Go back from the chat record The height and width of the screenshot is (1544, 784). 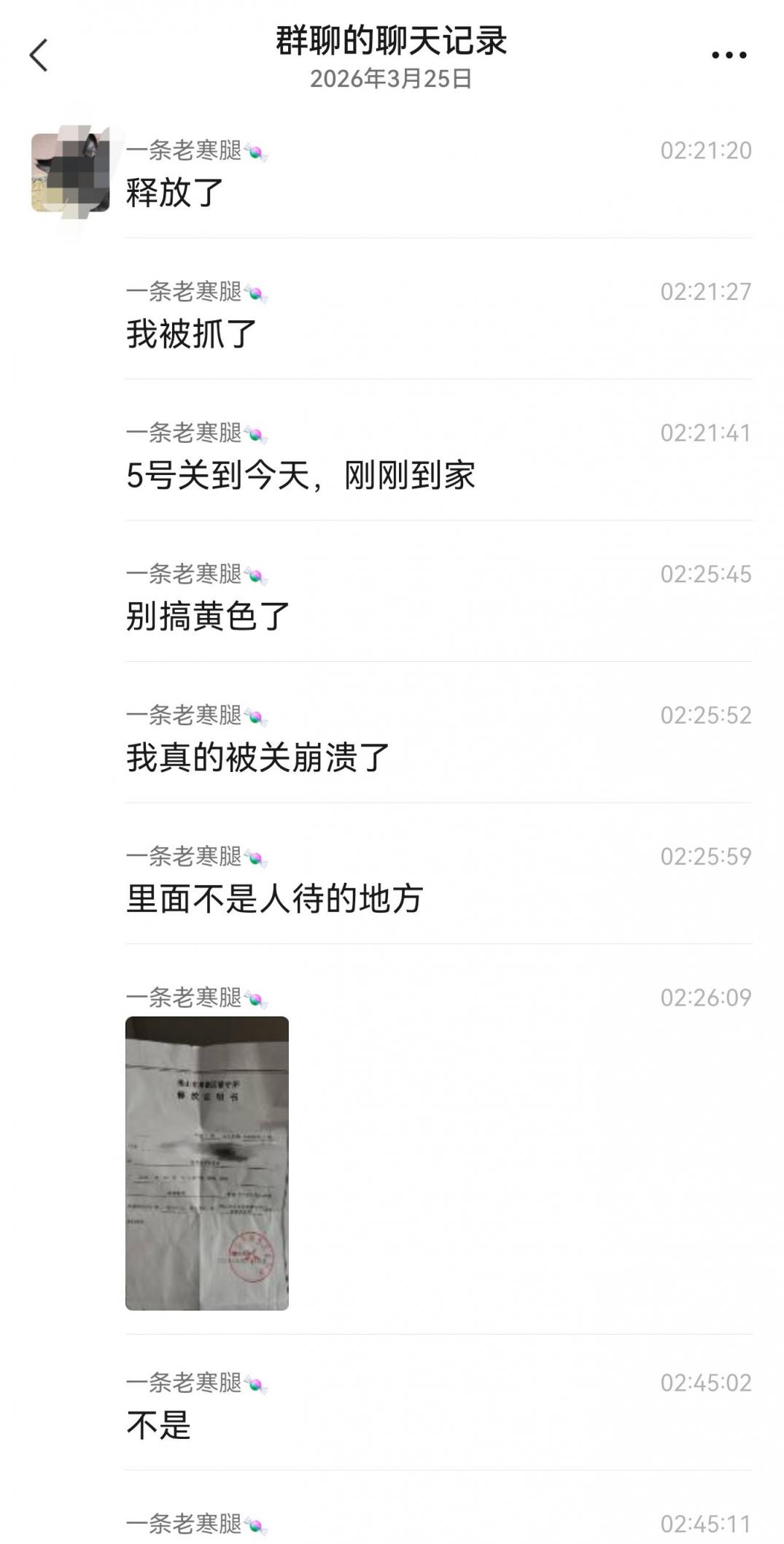click(39, 55)
